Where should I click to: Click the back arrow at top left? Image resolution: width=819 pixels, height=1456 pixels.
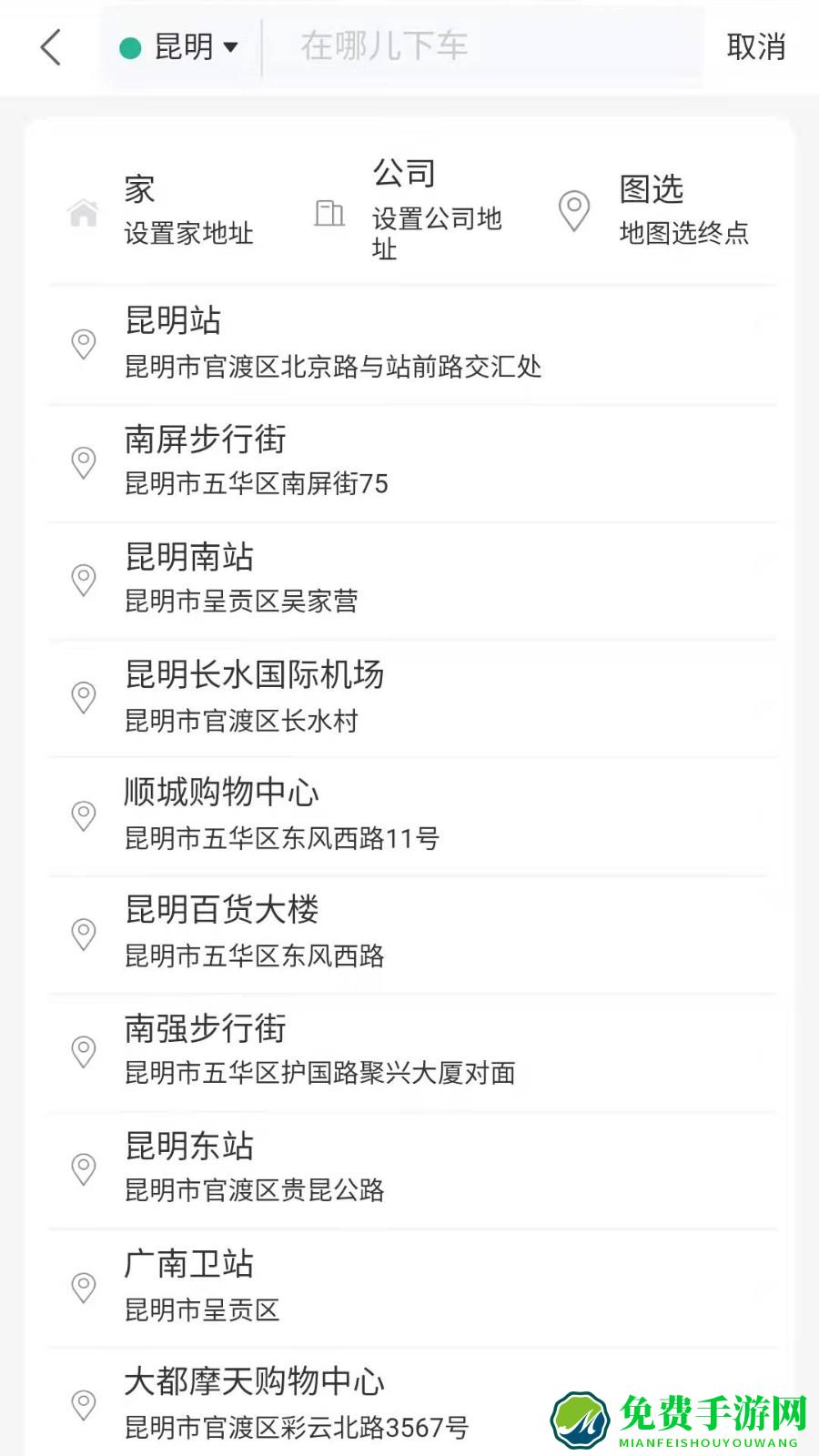point(50,47)
